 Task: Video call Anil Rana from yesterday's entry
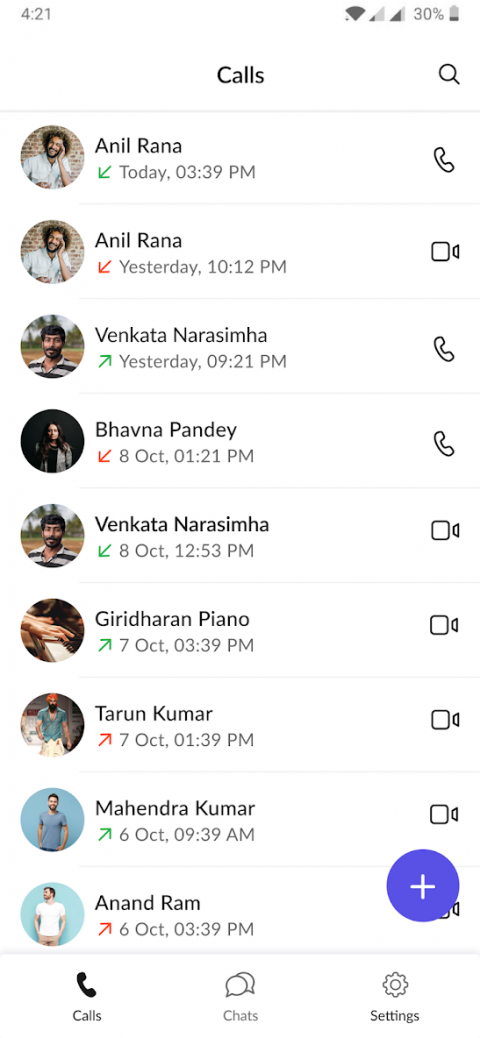click(445, 252)
